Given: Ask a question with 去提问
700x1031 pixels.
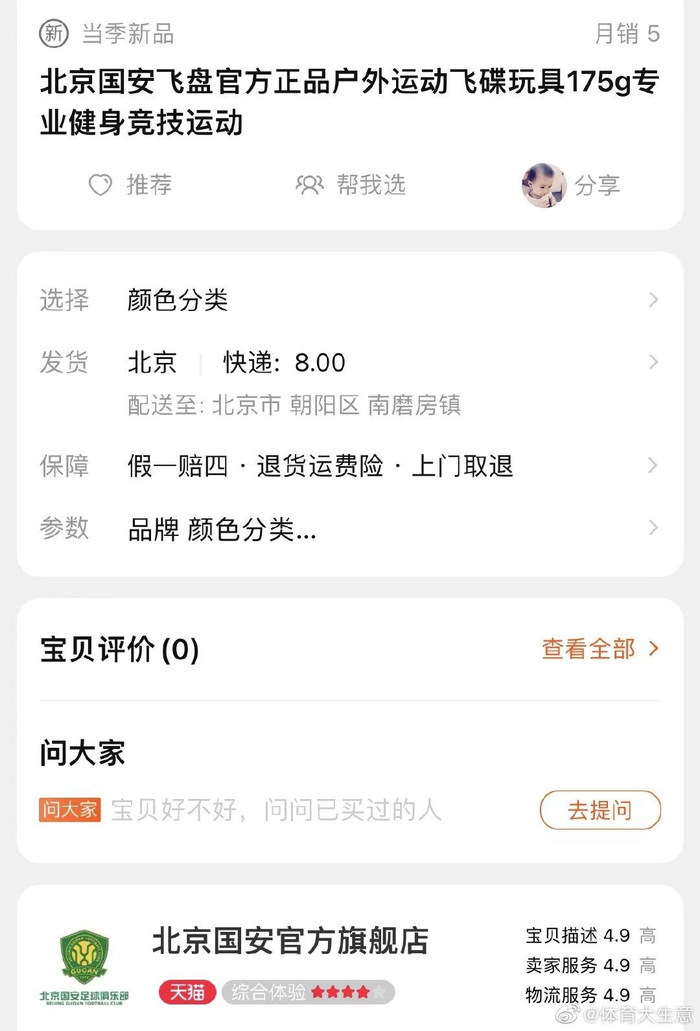Looking at the screenshot, I should 600,810.
